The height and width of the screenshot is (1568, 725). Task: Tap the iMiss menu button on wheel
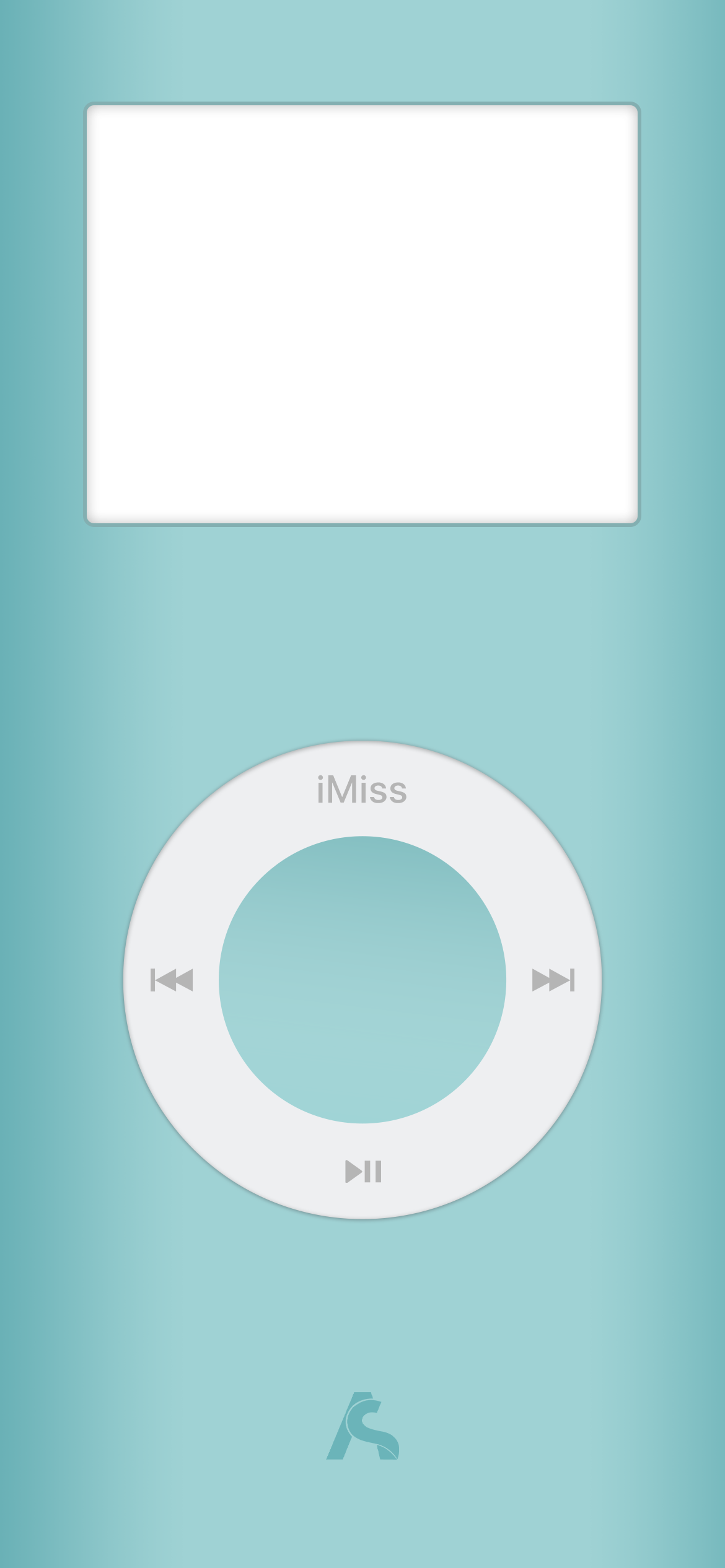[362, 790]
